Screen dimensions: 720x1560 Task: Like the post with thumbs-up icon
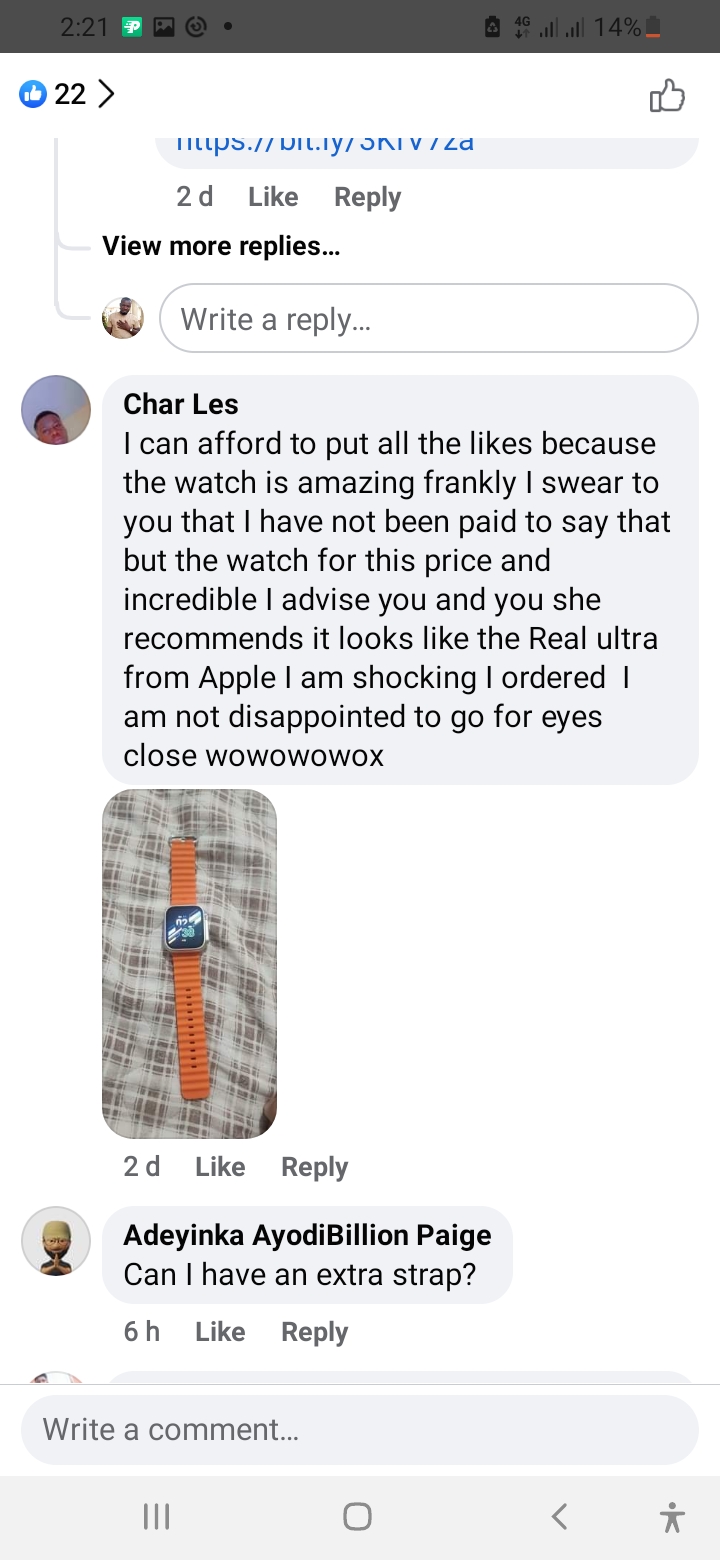pos(667,96)
